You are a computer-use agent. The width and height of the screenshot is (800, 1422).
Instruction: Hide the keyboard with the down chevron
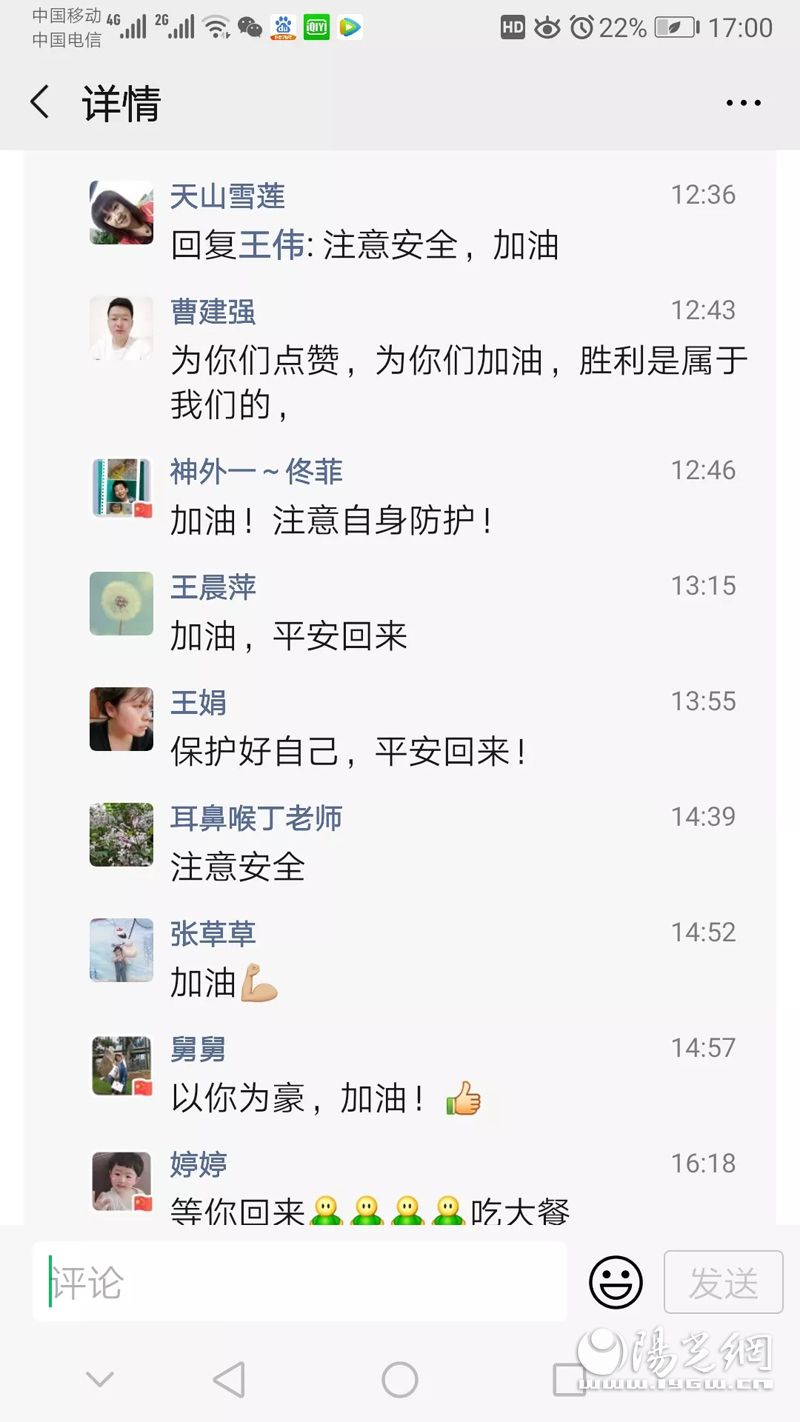[x=99, y=1380]
